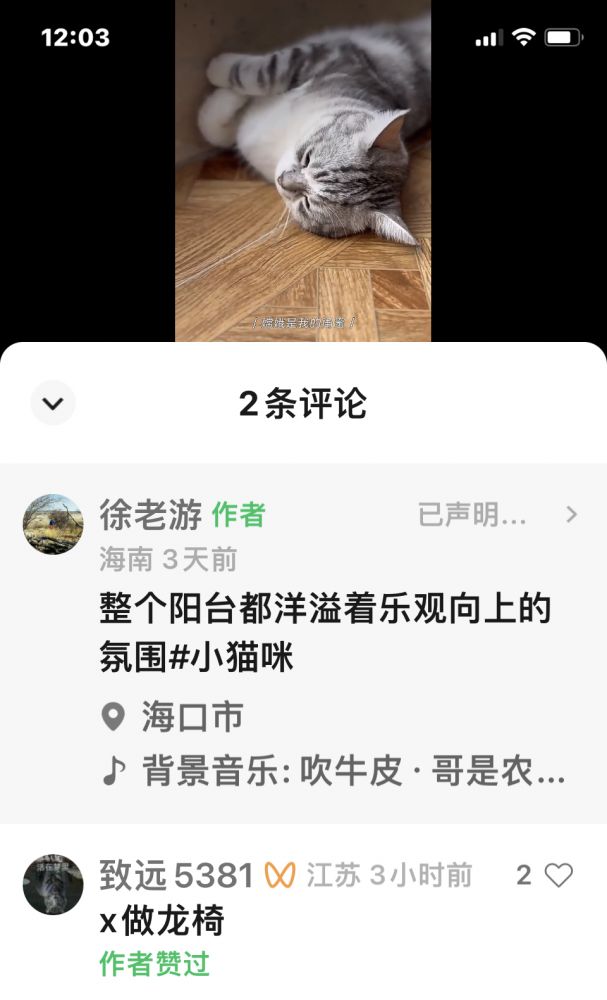Reply to the comment x做龙椅

[162, 920]
